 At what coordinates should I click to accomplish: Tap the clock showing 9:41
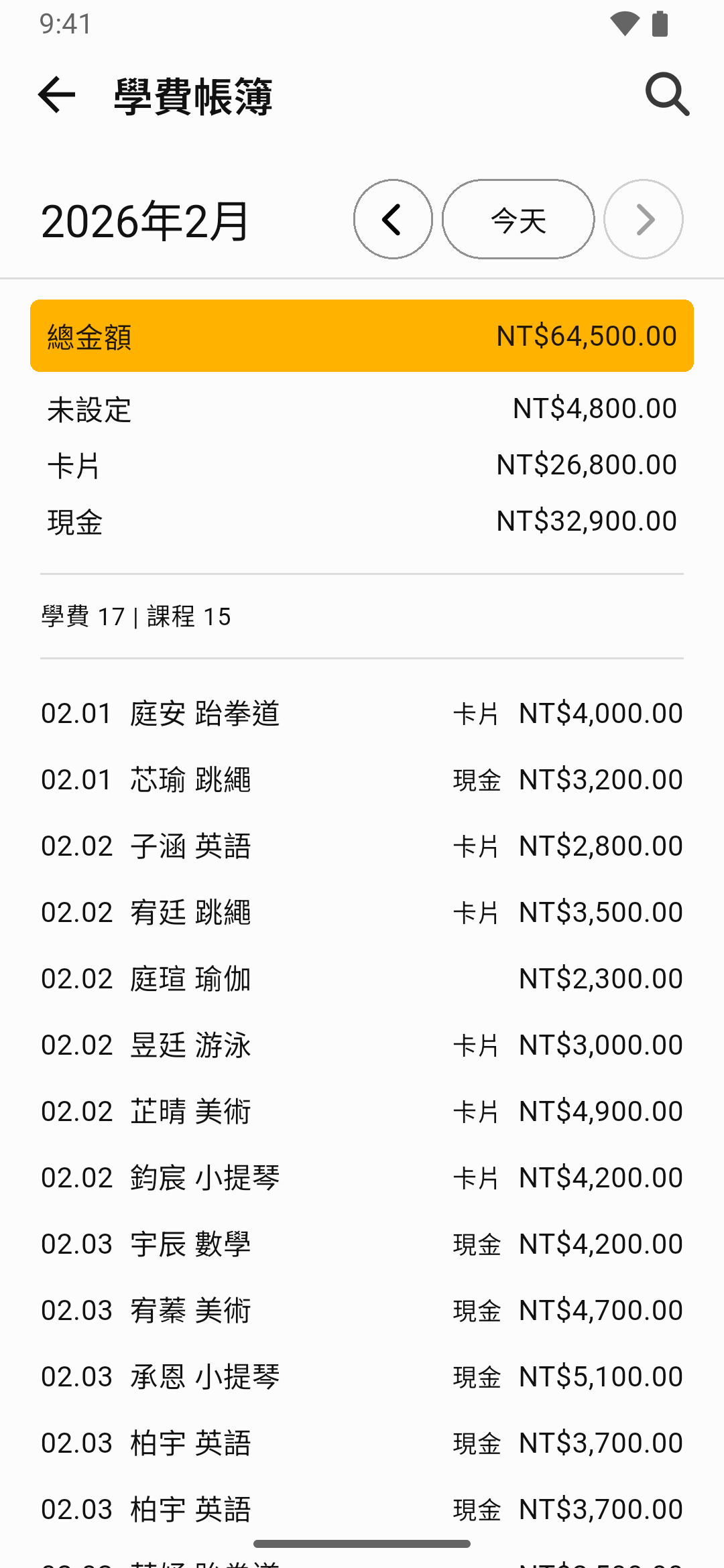click(x=64, y=24)
